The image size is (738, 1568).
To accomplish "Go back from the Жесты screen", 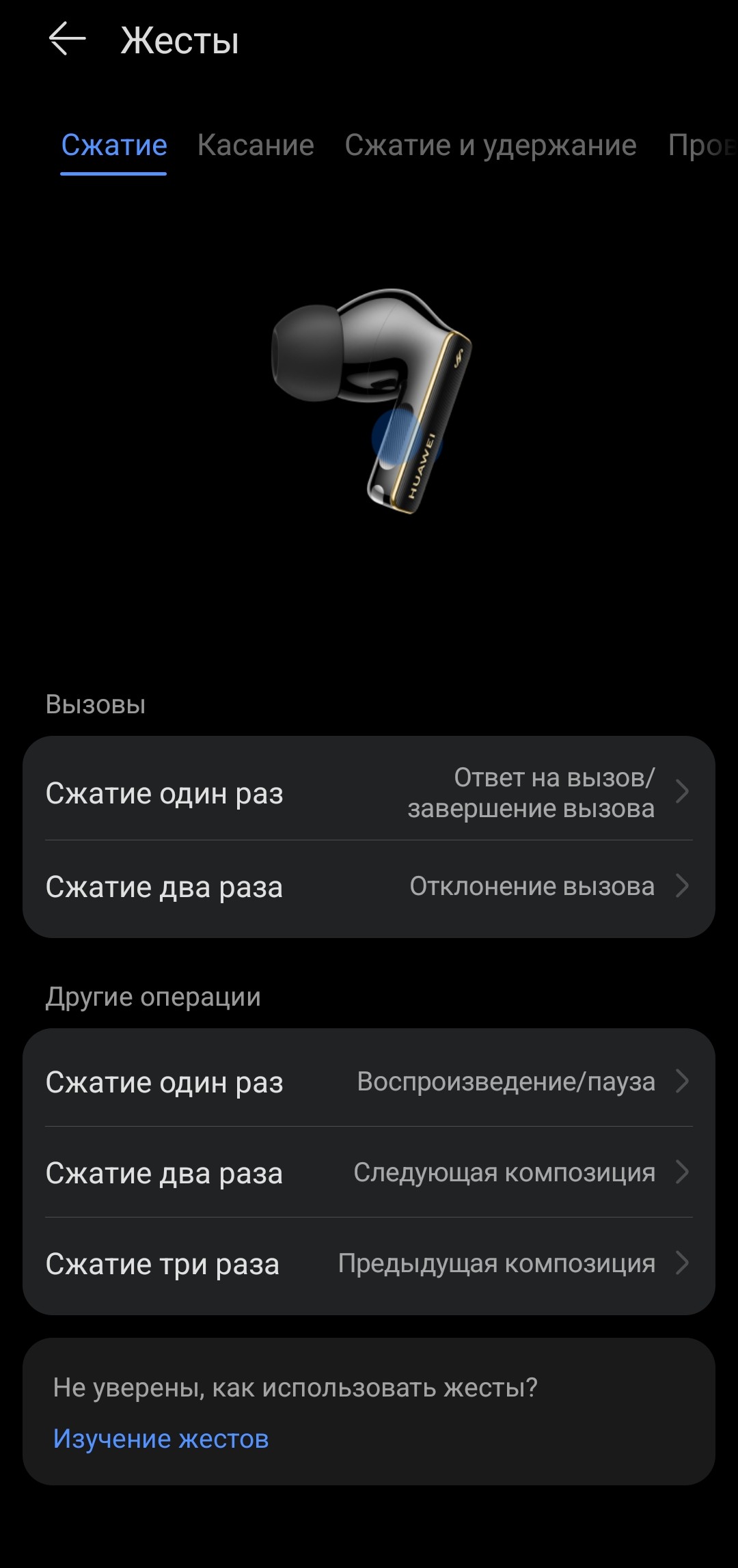I will pos(67,39).
